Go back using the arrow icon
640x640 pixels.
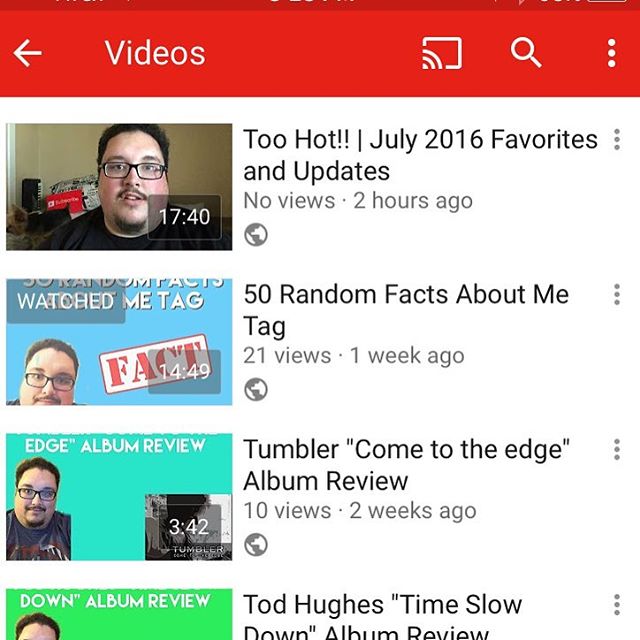pos(28,53)
